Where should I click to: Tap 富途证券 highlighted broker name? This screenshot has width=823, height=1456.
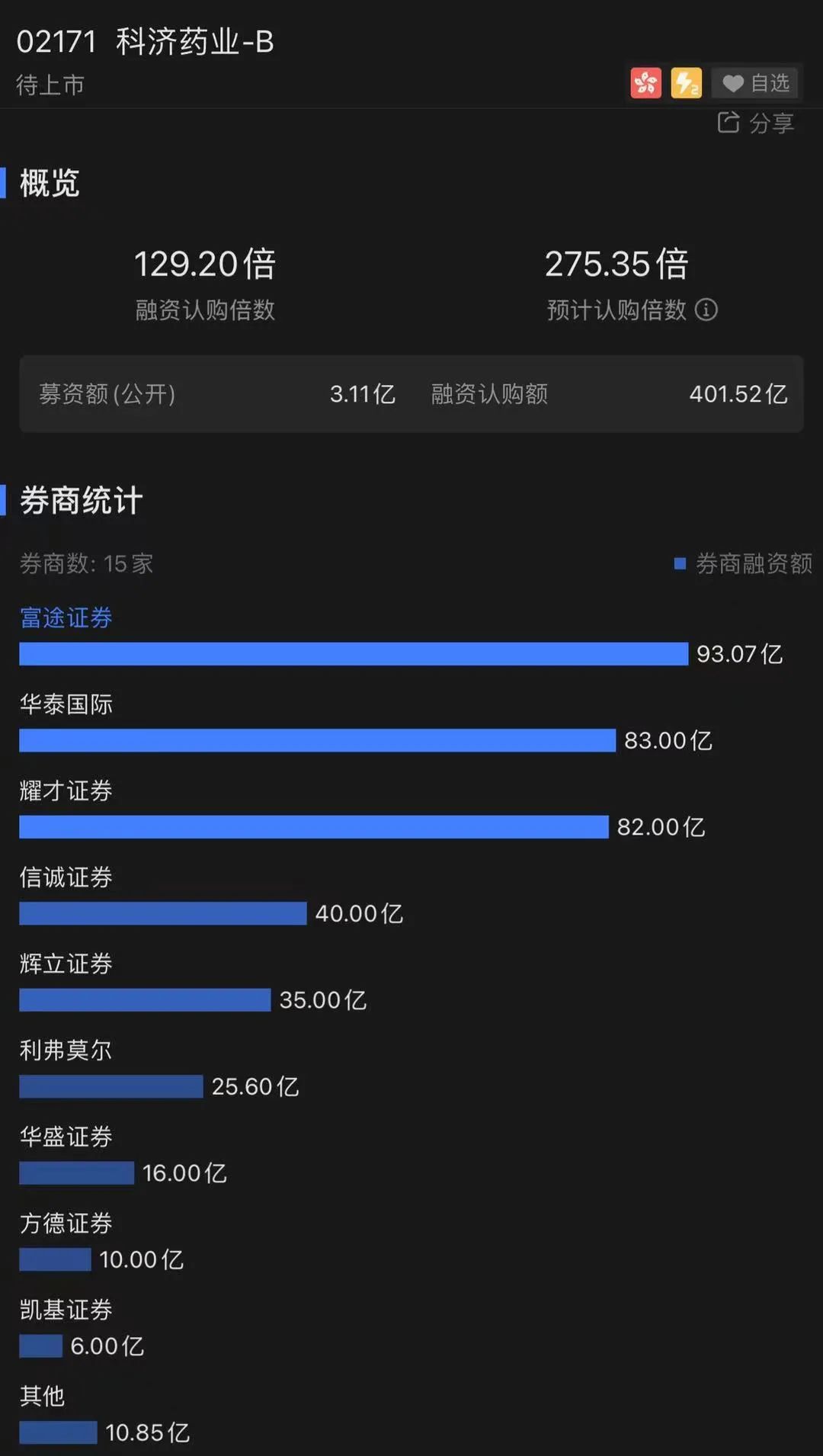[x=67, y=618]
